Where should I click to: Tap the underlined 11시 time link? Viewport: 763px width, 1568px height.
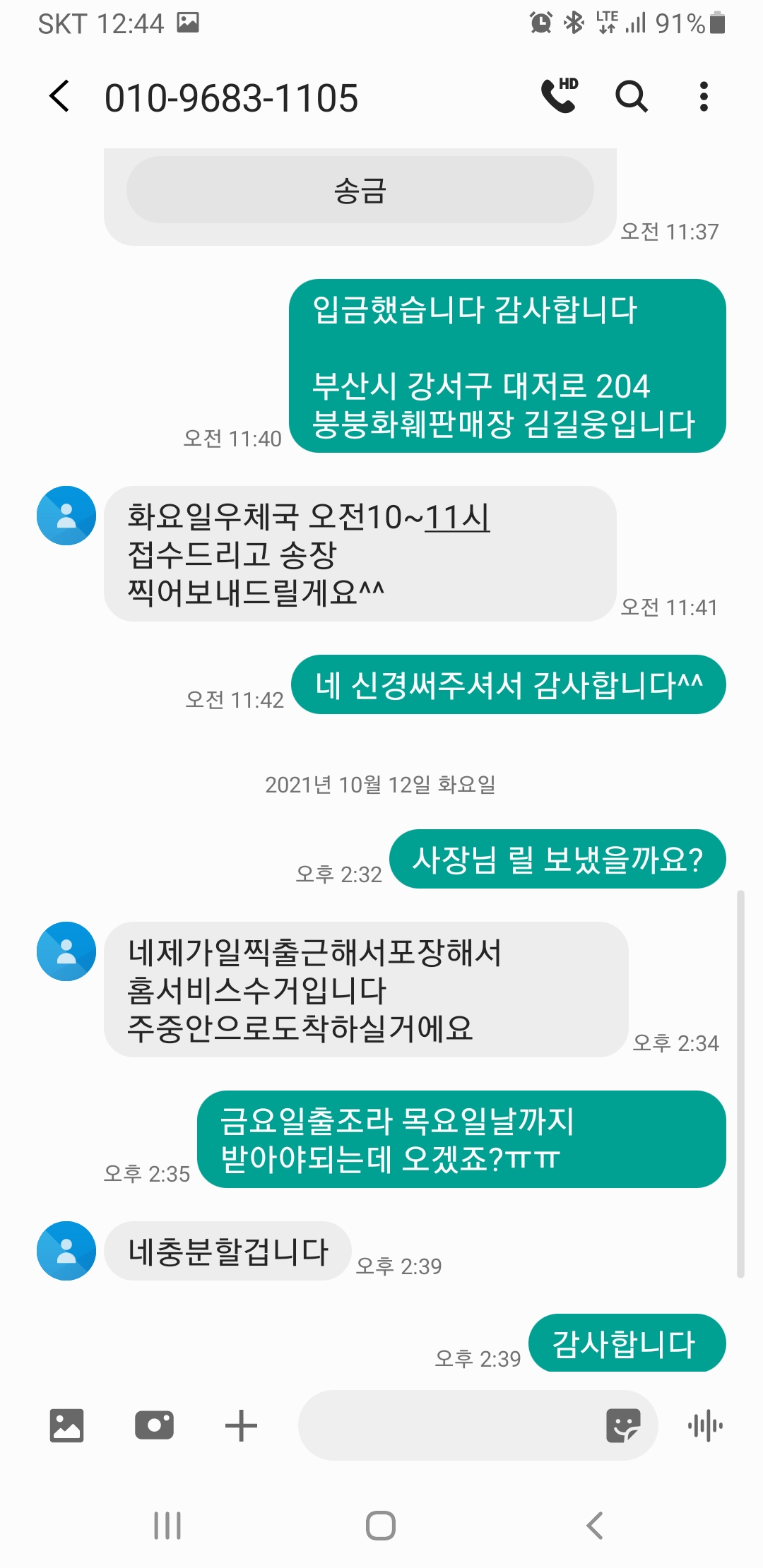457,518
